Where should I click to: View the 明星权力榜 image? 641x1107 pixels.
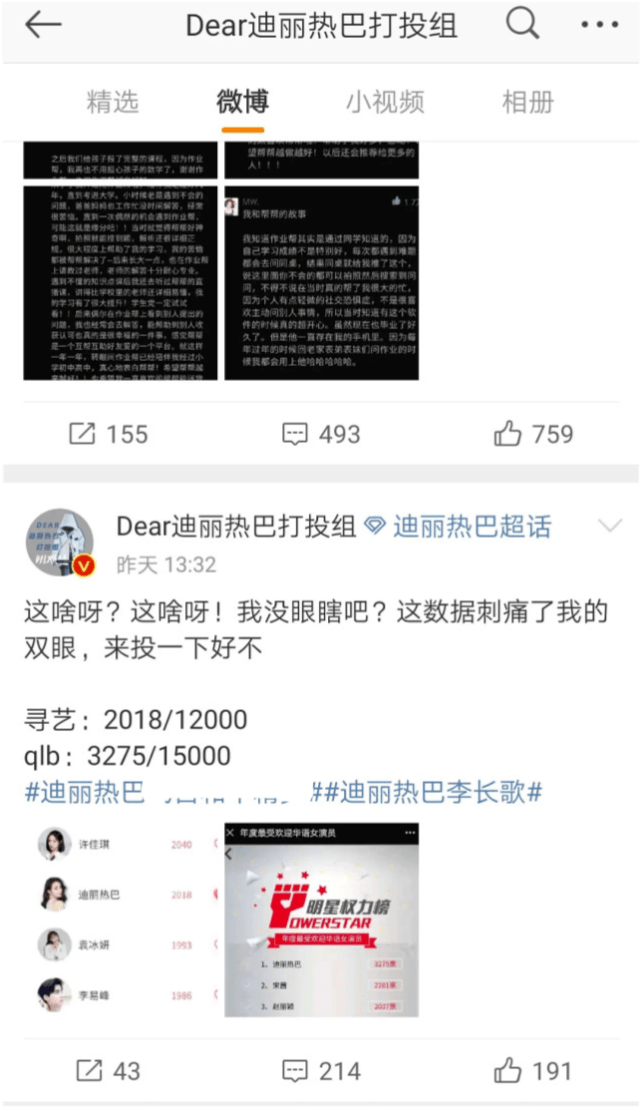point(322,920)
